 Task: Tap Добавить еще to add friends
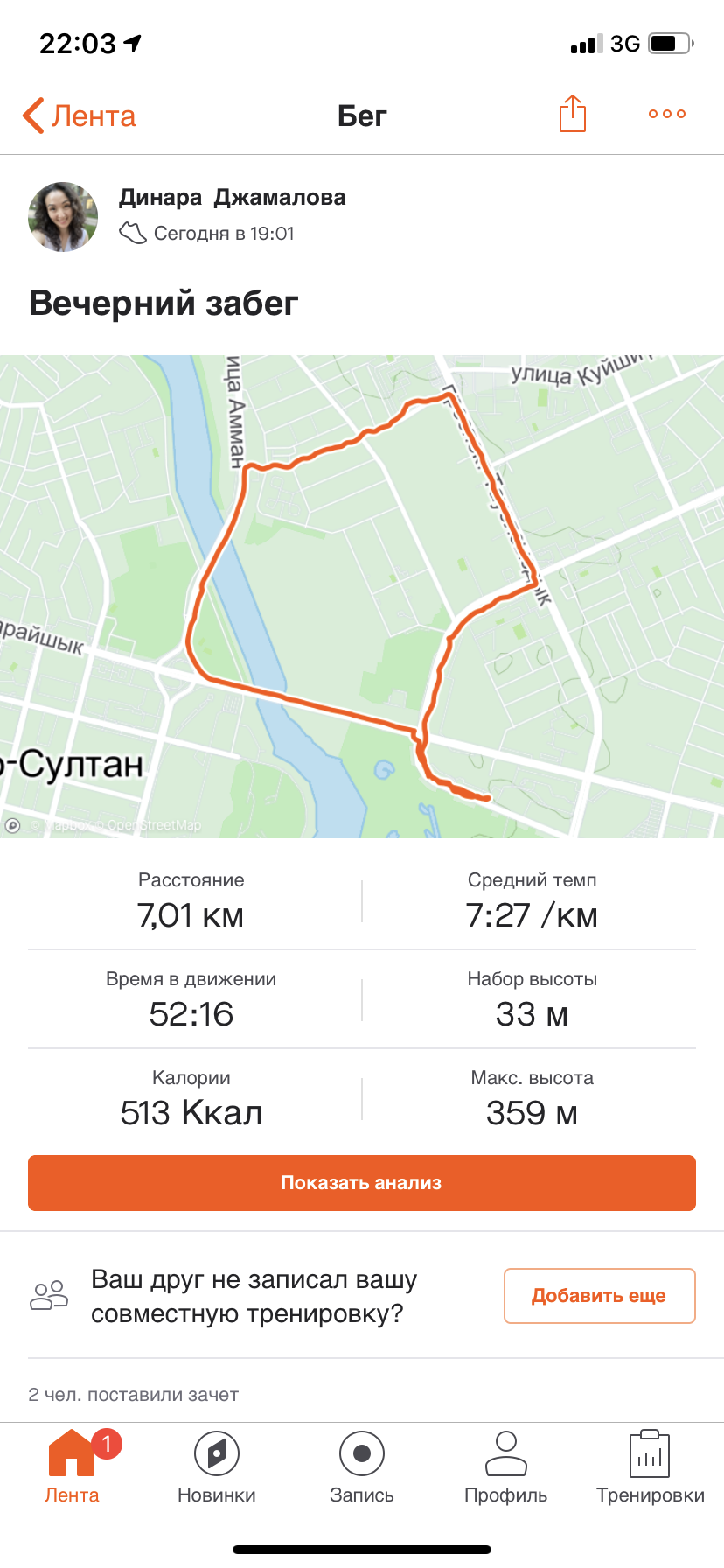click(599, 1296)
